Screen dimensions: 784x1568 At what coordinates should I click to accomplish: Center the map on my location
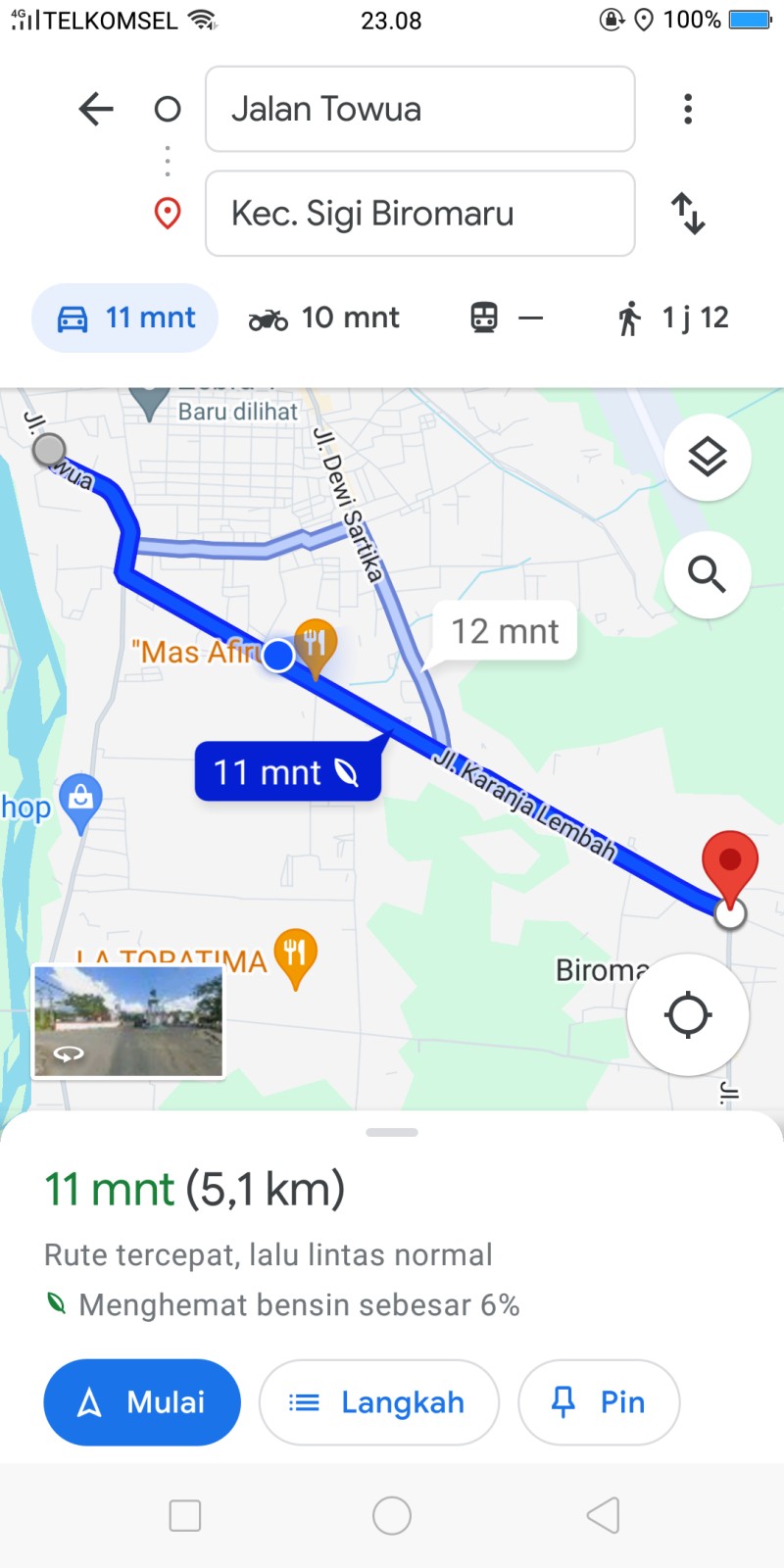pyautogui.click(x=688, y=1015)
